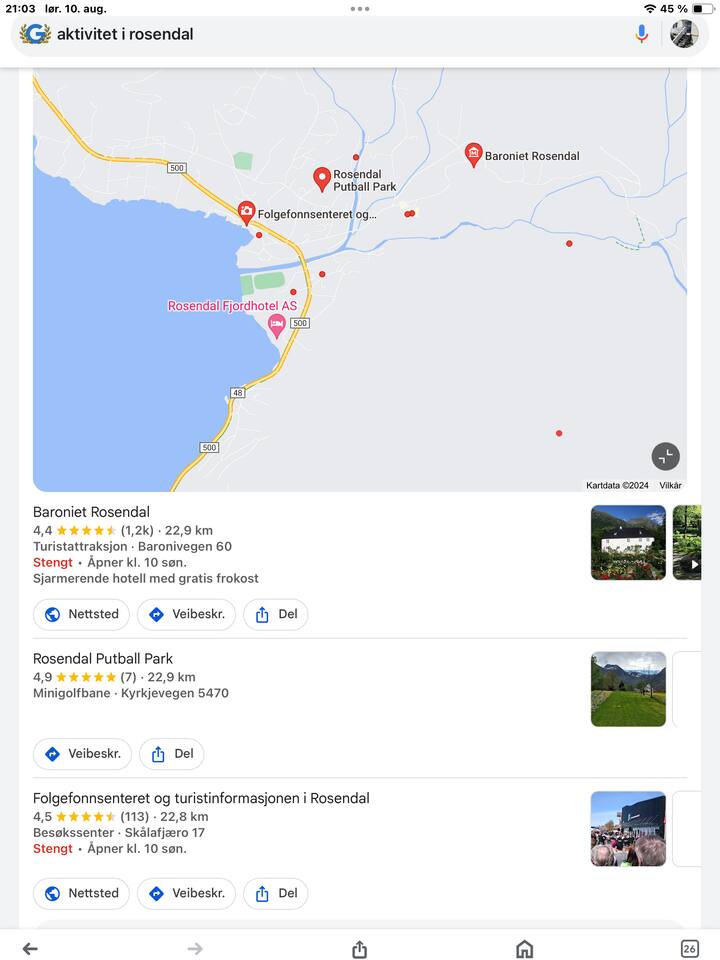Share Baroniet Rosendal with Del
This screenshot has height=960, width=720.
click(277, 615)
